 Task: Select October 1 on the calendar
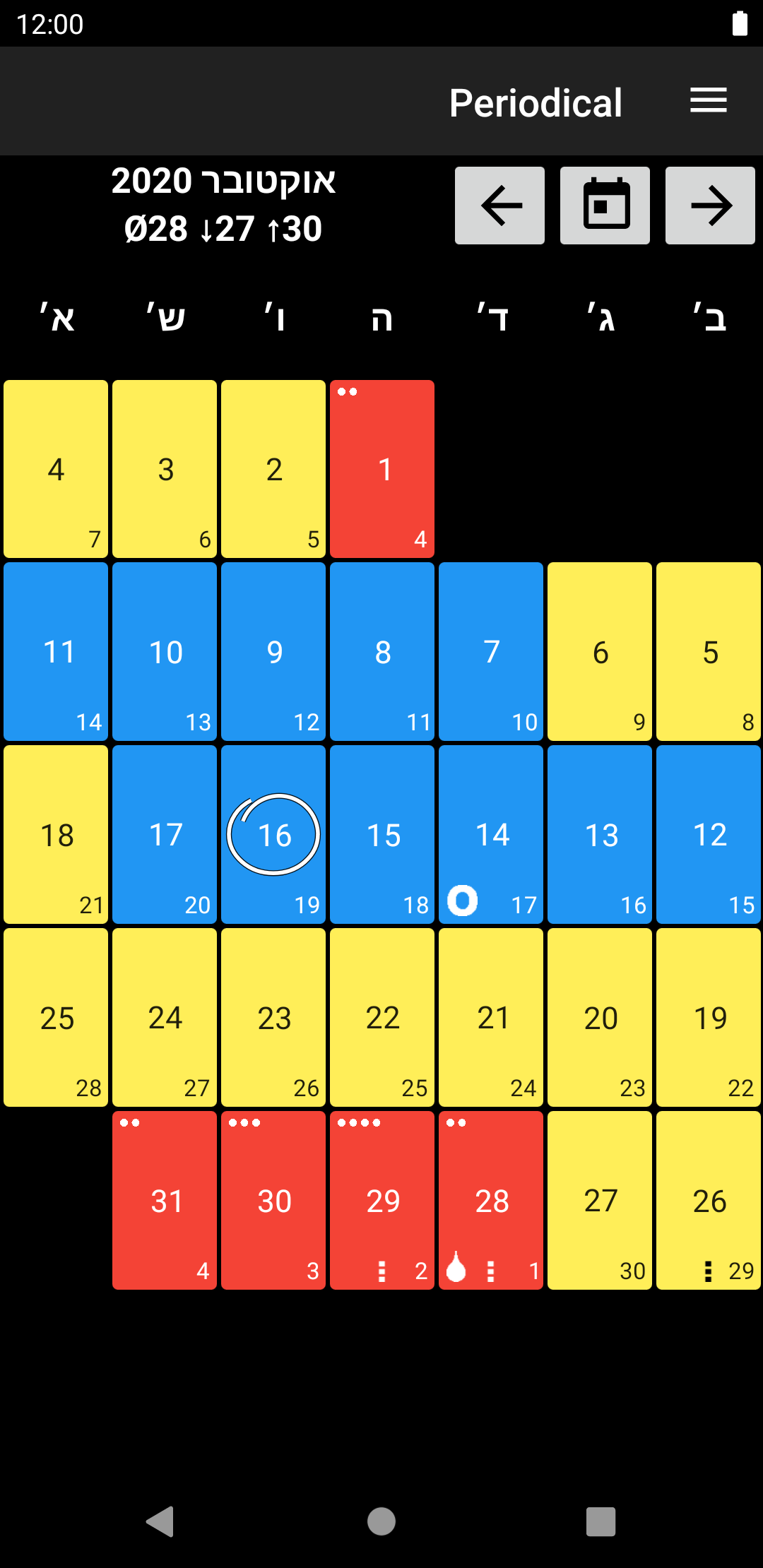pos(382,469)
